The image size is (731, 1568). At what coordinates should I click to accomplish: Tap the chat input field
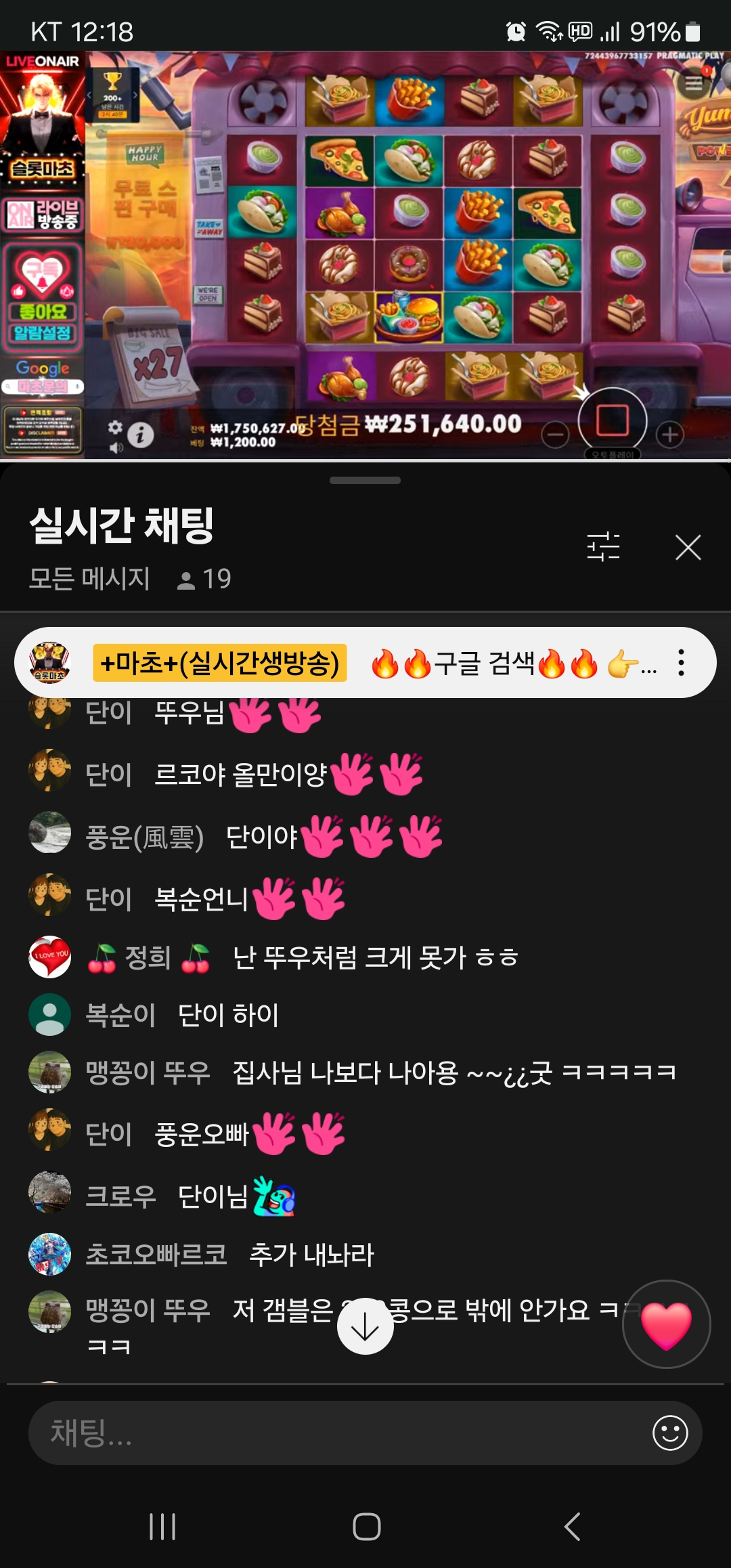tap(338, 1433)
